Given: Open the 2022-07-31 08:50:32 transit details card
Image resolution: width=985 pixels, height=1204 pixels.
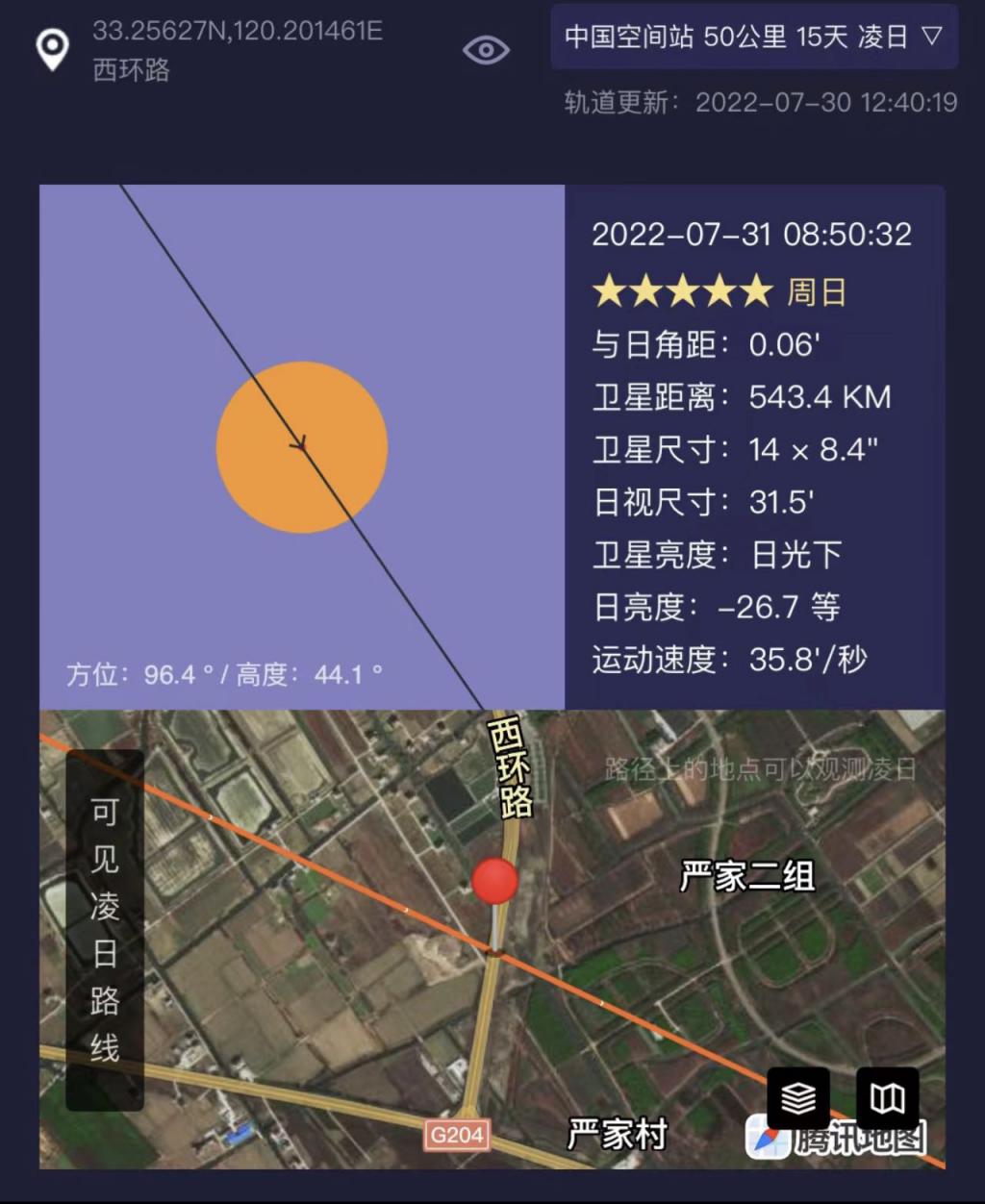Looking at the screenshot, I should click(754, 446).
